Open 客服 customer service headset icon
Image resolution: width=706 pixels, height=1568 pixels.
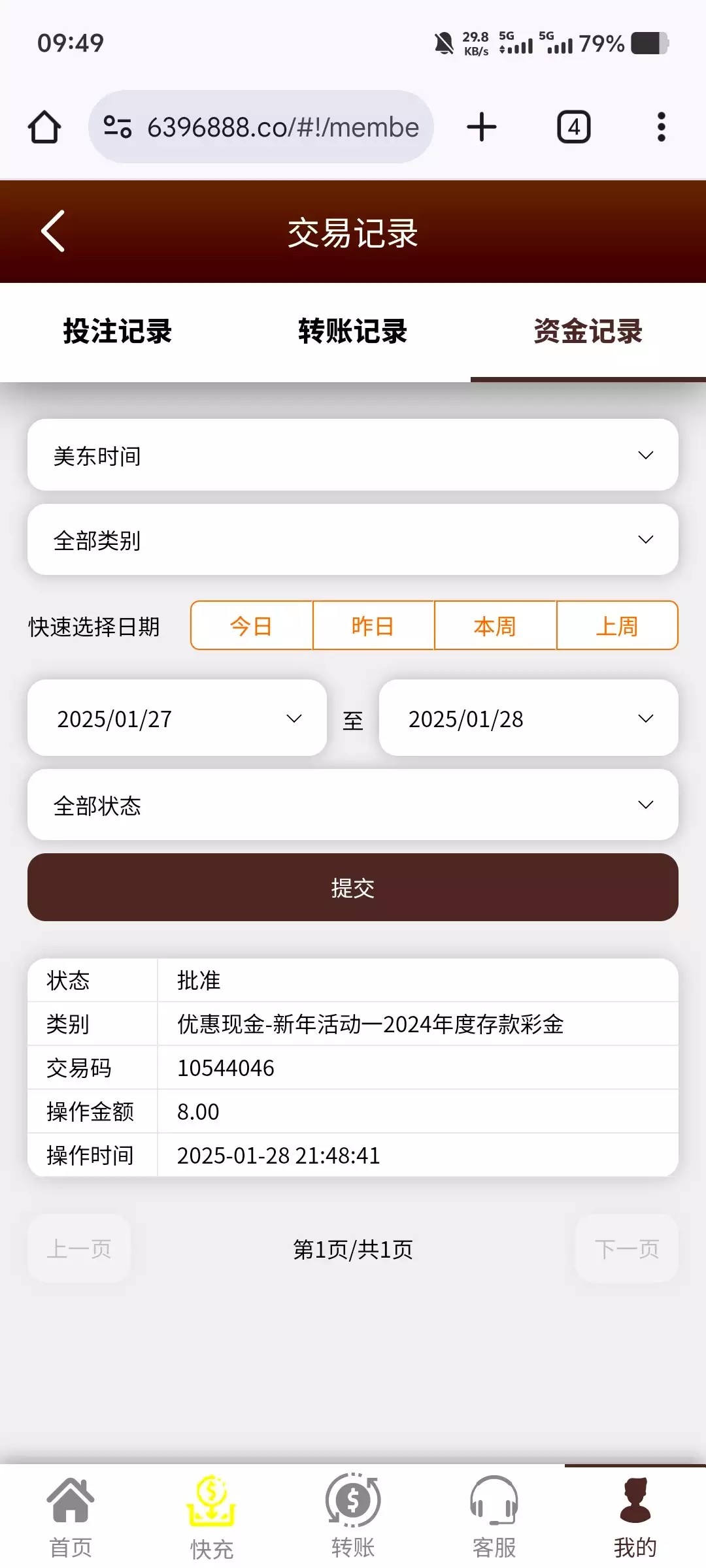494,1516
